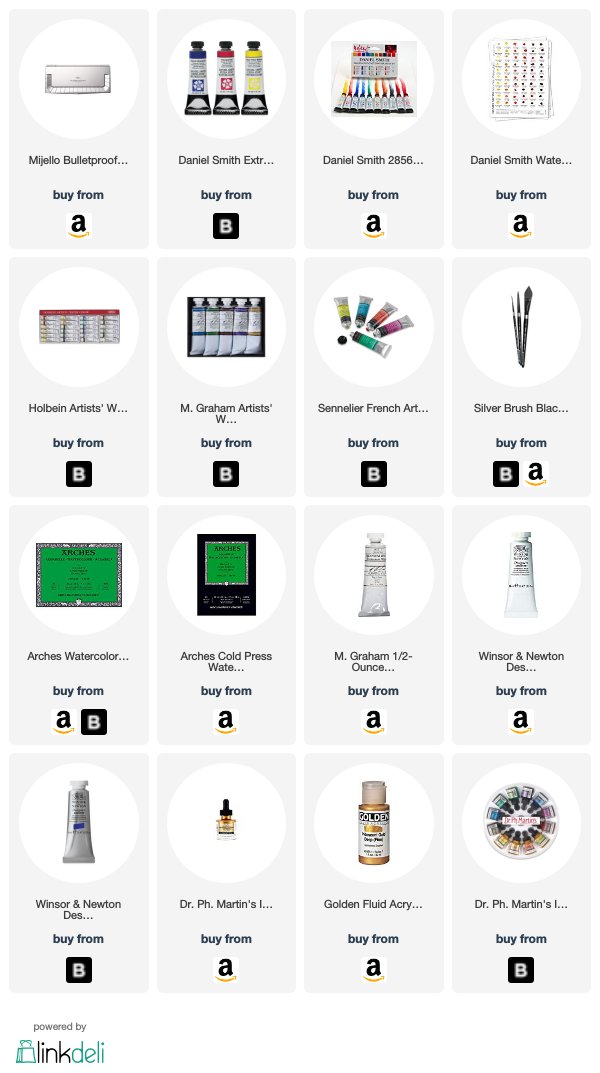Open the Golden Fluid Acry… product card
The width and height of the screenshot is (600, 1073).
(x=374, y=872)
